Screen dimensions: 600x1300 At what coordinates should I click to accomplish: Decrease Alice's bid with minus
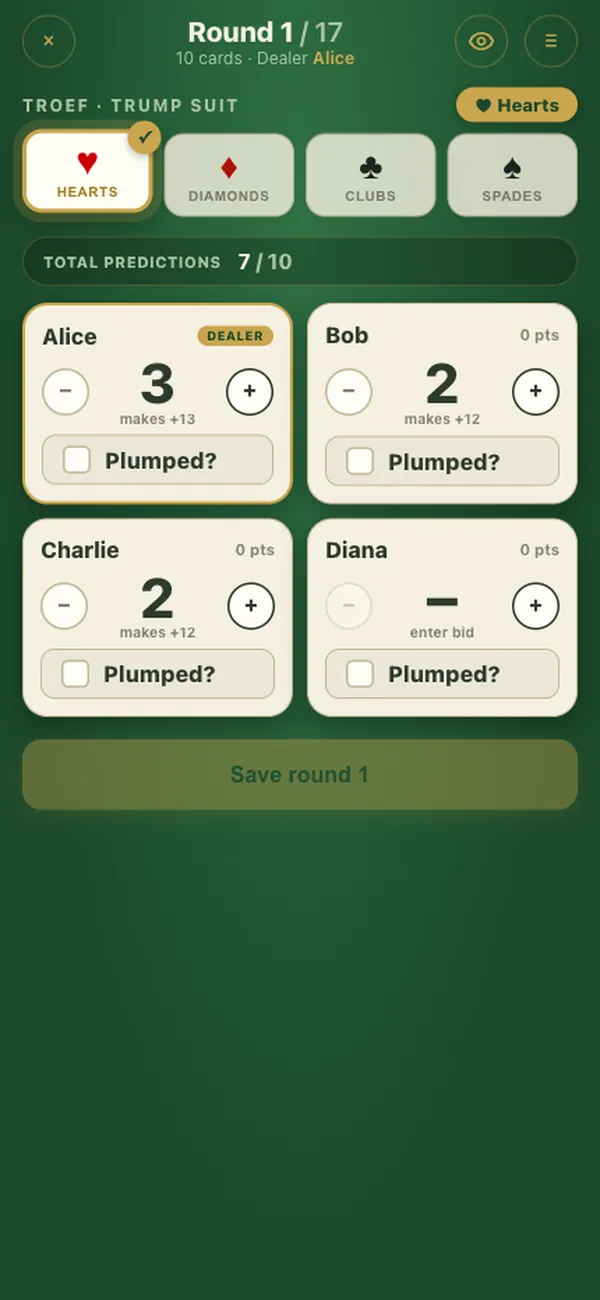(66, 391)
